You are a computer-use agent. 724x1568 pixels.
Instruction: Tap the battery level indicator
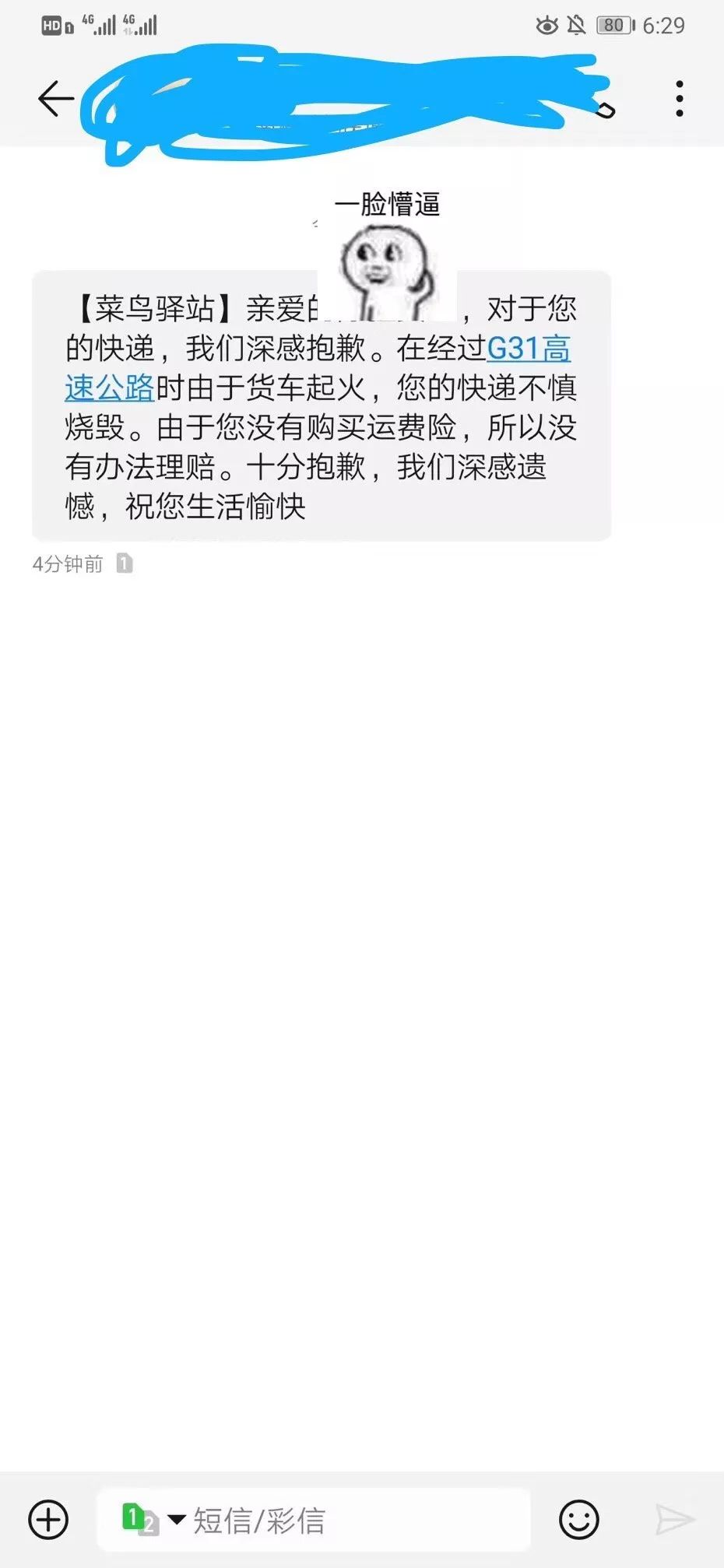pyautogui.click(x=614, y=26)
